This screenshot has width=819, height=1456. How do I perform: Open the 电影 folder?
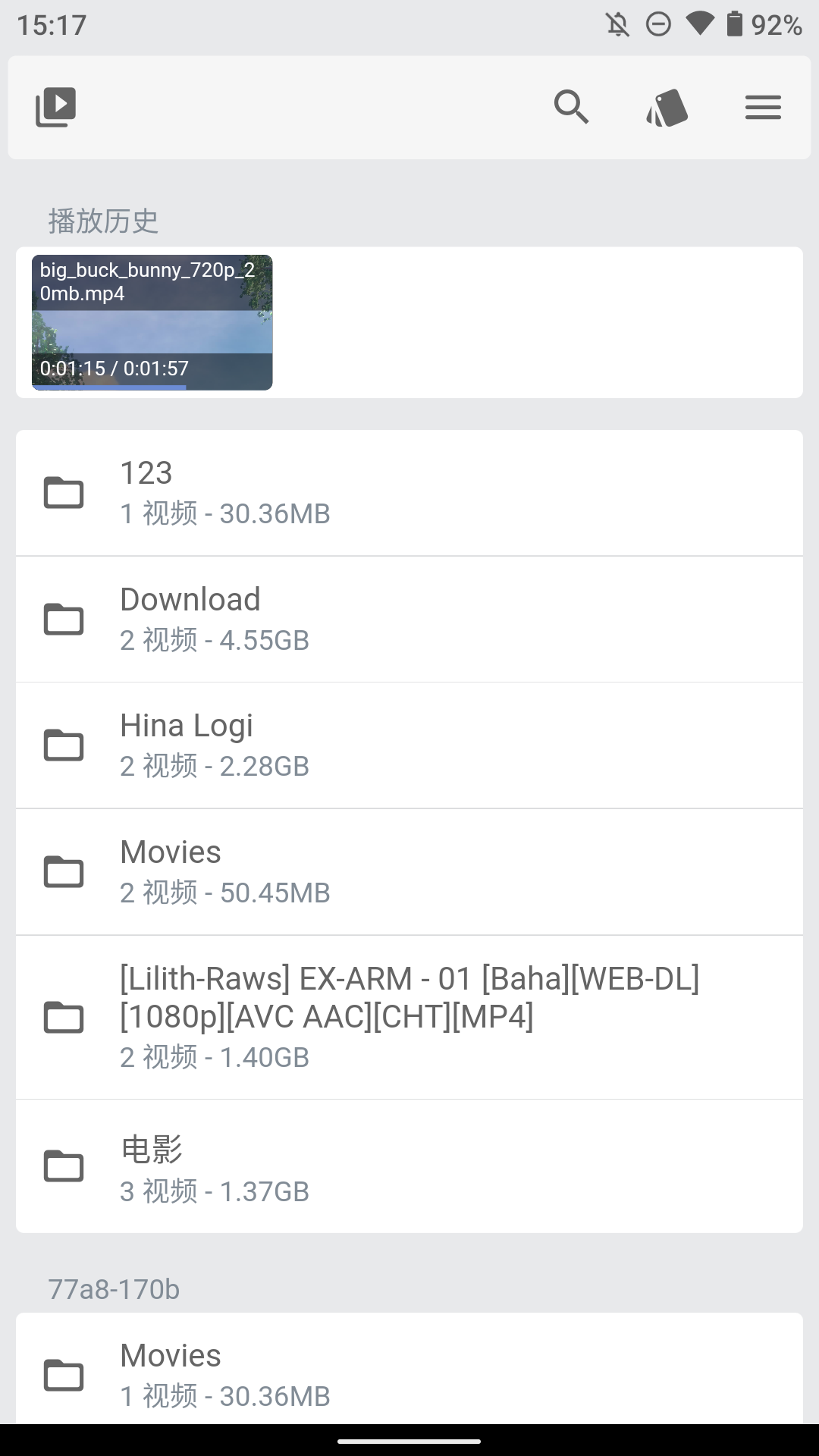tap(409, 1166)
